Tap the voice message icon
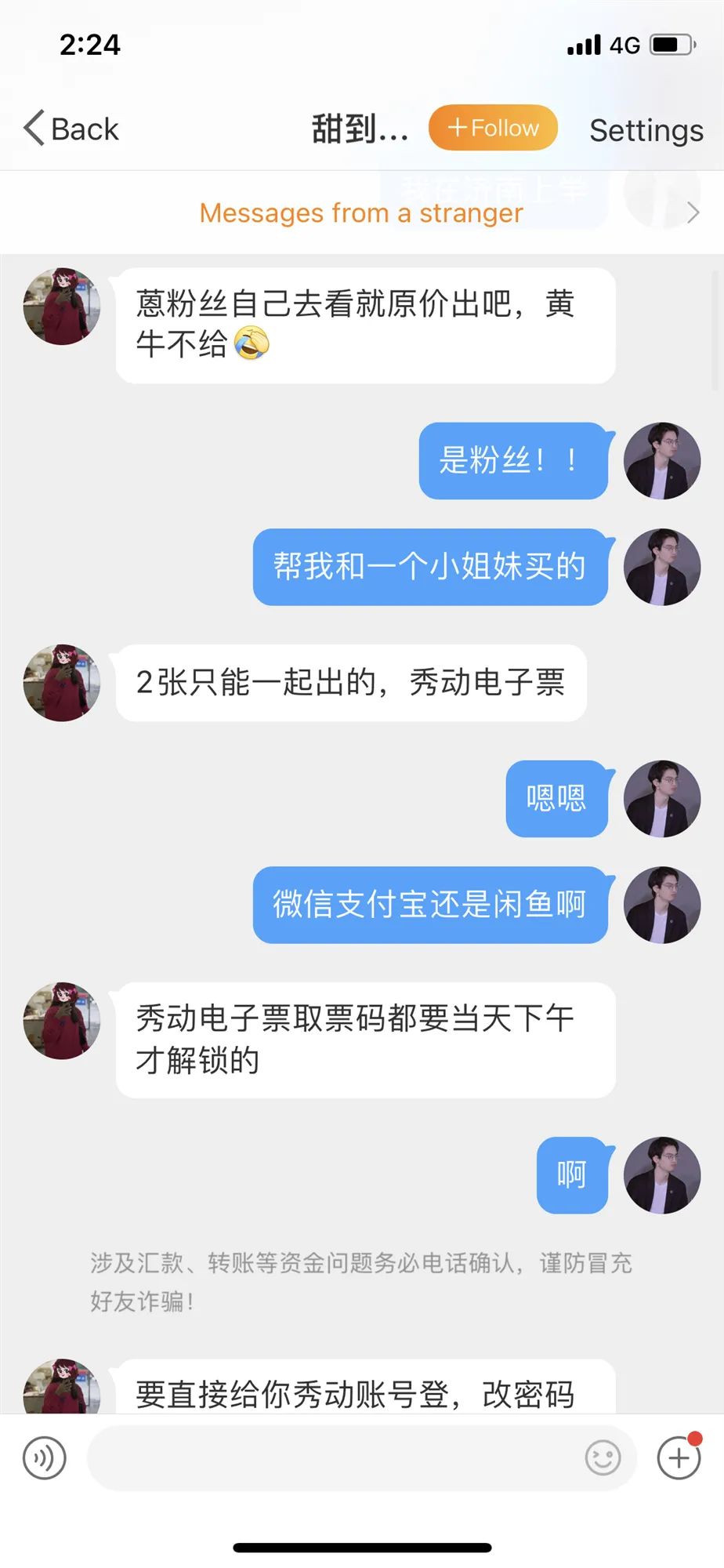724x1568 pixels. pyautogui.click(x=45, y=1458)
